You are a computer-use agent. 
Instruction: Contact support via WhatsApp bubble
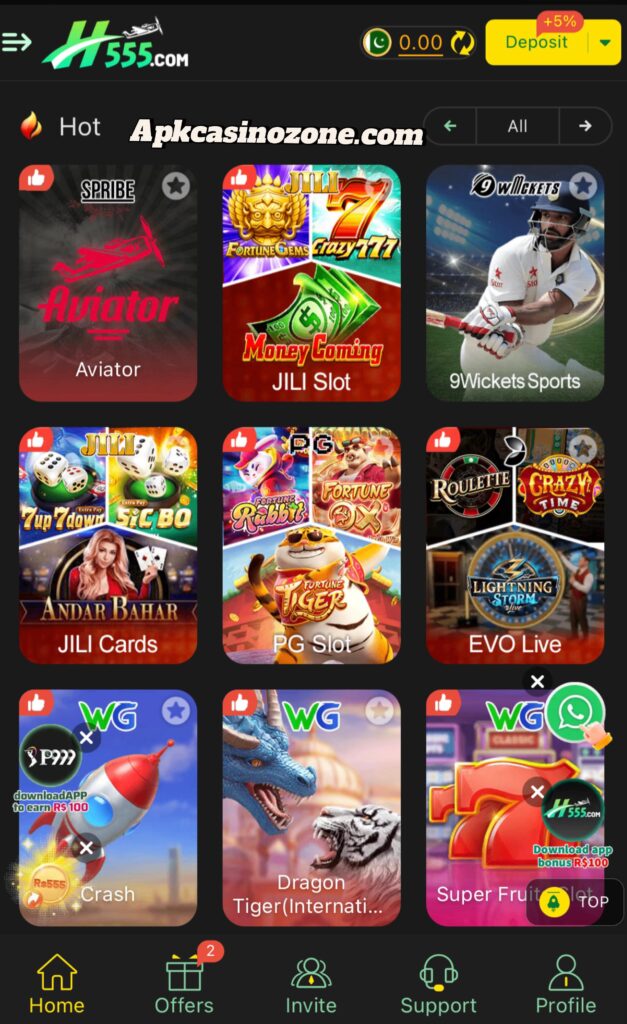click(575, 712)
